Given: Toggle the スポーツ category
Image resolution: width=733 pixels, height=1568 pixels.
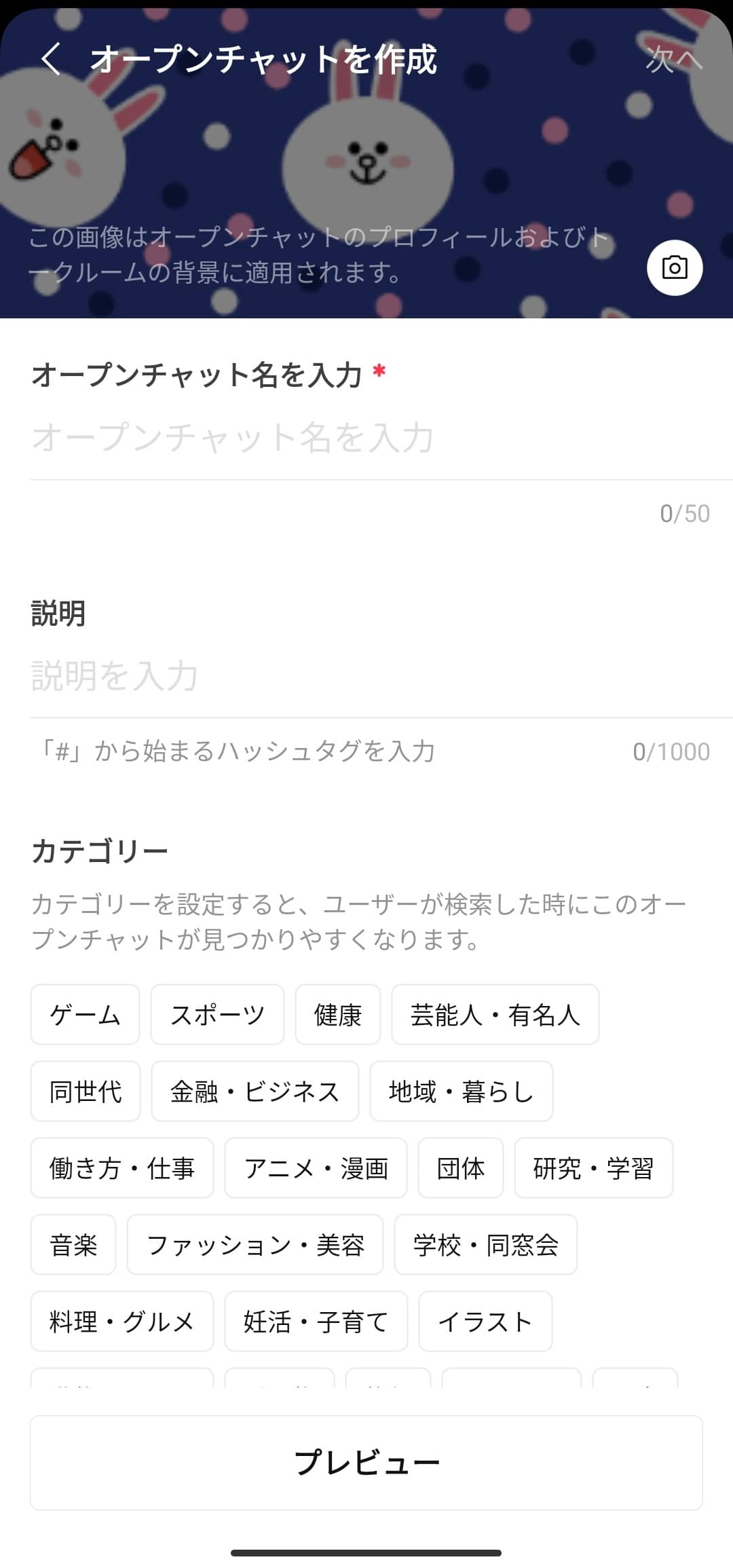Looking at the screenshot, I should (x=218, y=1015).
